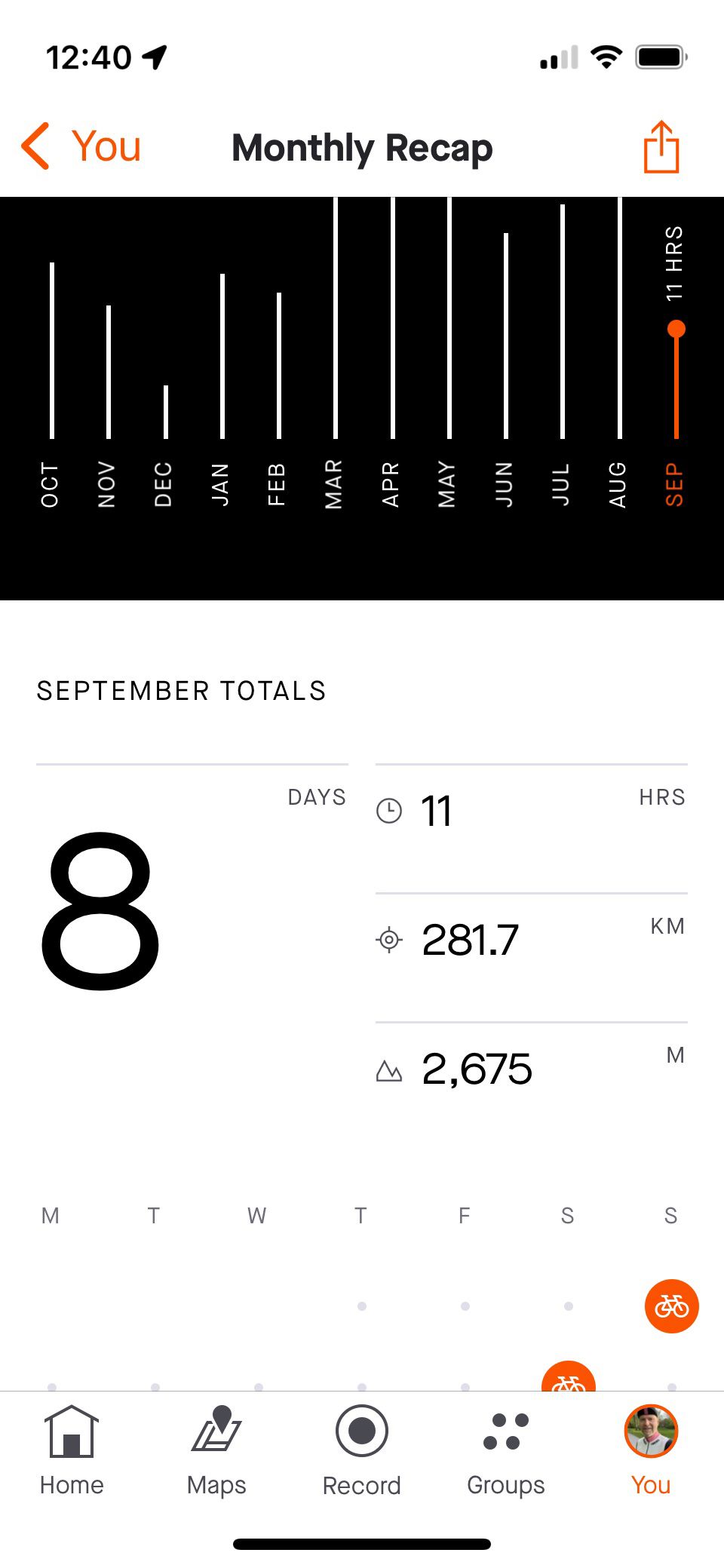Go back to the You screen
Image resolution: width=724 pixels, height=1568 pixels.
click(79, 146)
